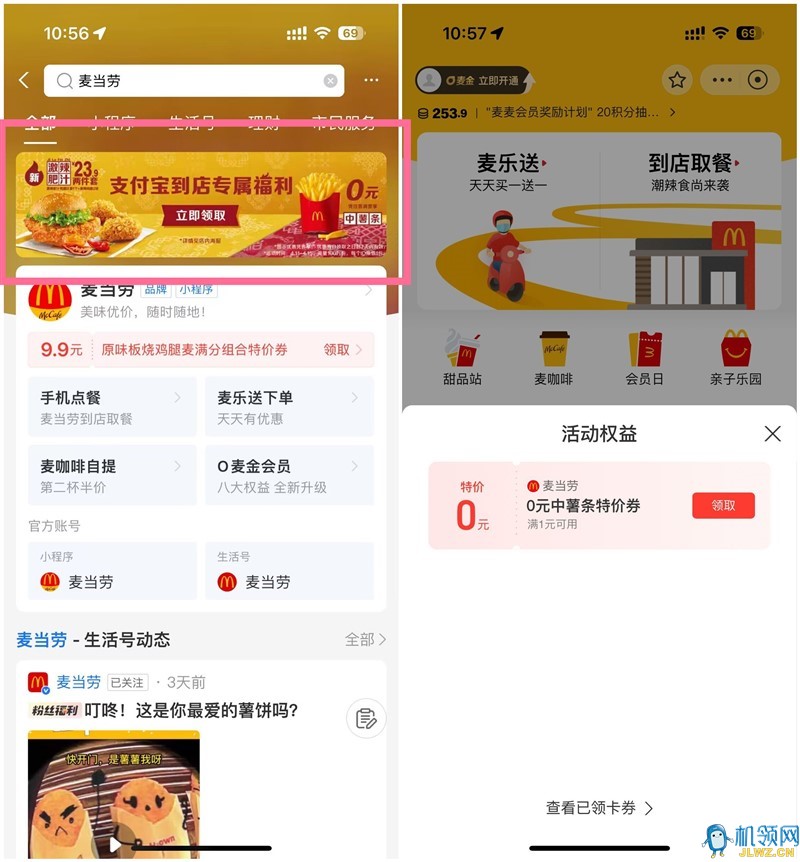The width and height of the screenshot is (800, 862).
Task: View 全部 生活号动态 posts
Action: (x=365, y=639)
